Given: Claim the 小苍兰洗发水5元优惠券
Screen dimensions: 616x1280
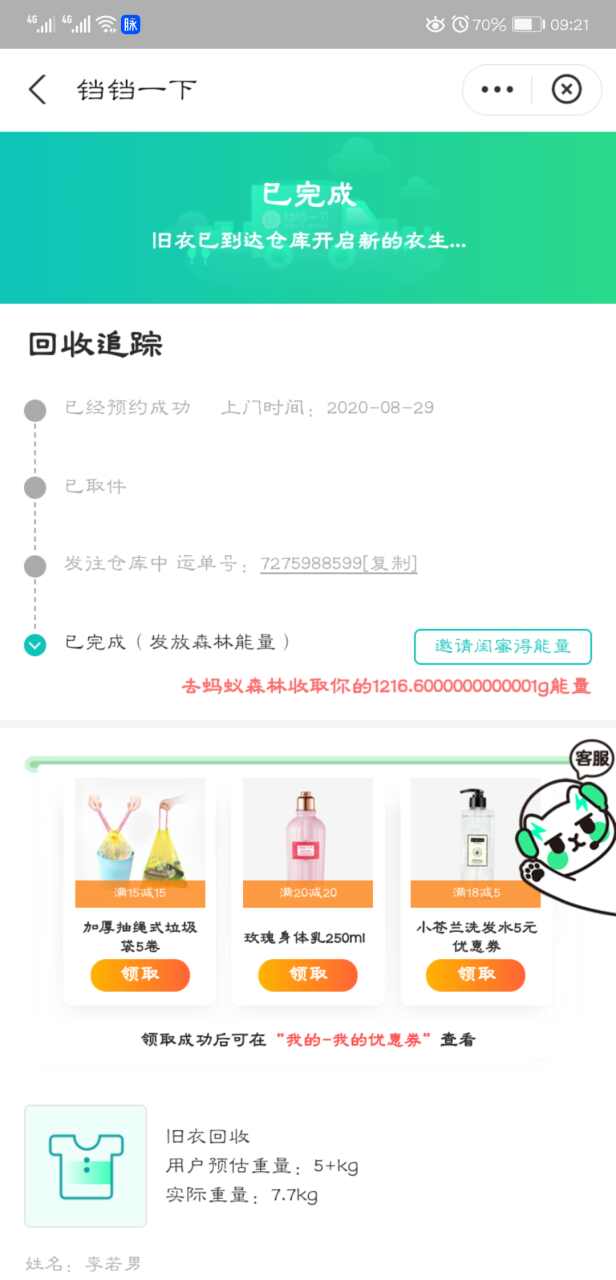Looking at the screenshot, I should pos(475,975).
